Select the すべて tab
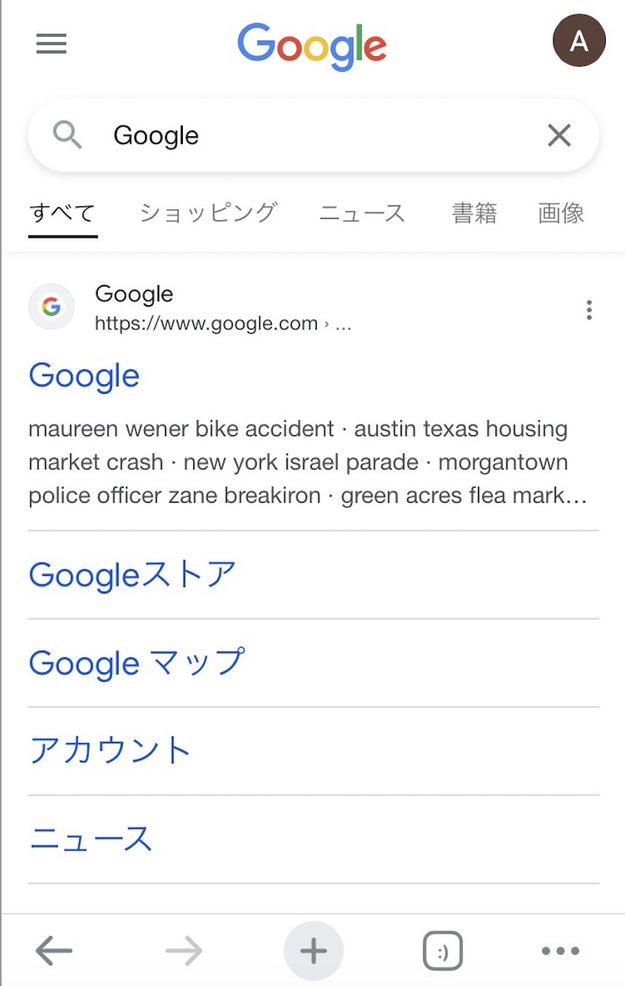The width and height of the screenshot is (625, 986). point(63,212)
